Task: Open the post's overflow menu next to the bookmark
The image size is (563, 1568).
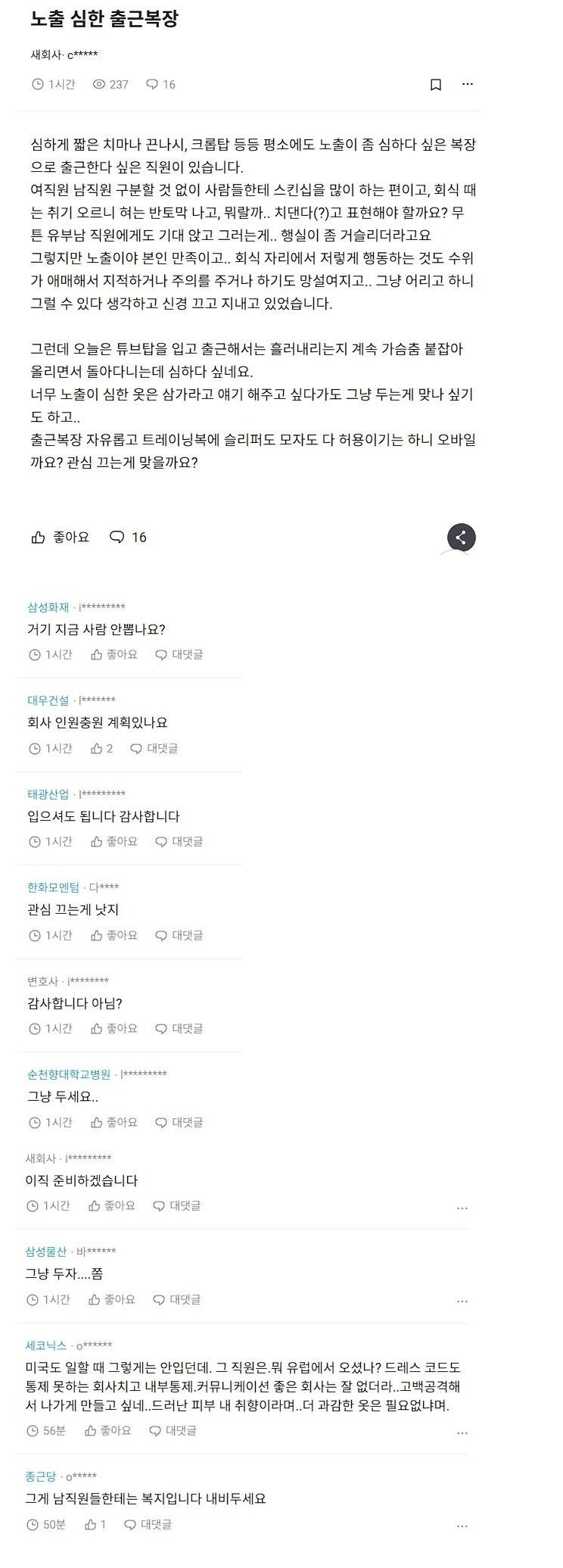Action: coord(468,84)
